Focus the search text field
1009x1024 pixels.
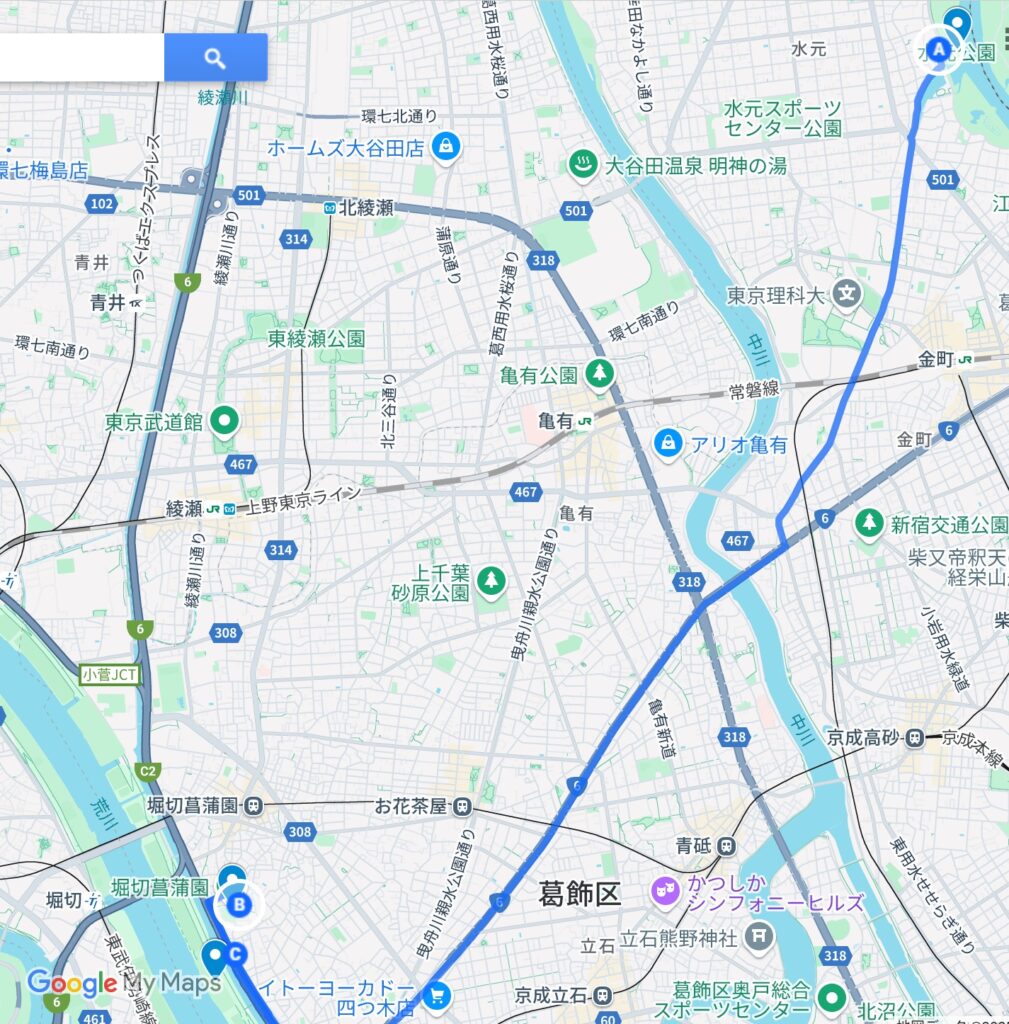coord(80,57)
